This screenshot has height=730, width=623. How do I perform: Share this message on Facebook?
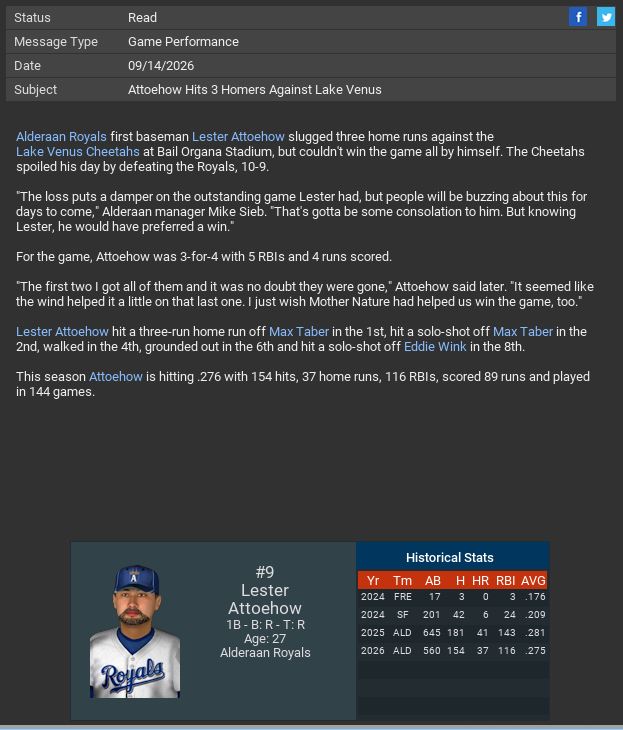[578, 17]
